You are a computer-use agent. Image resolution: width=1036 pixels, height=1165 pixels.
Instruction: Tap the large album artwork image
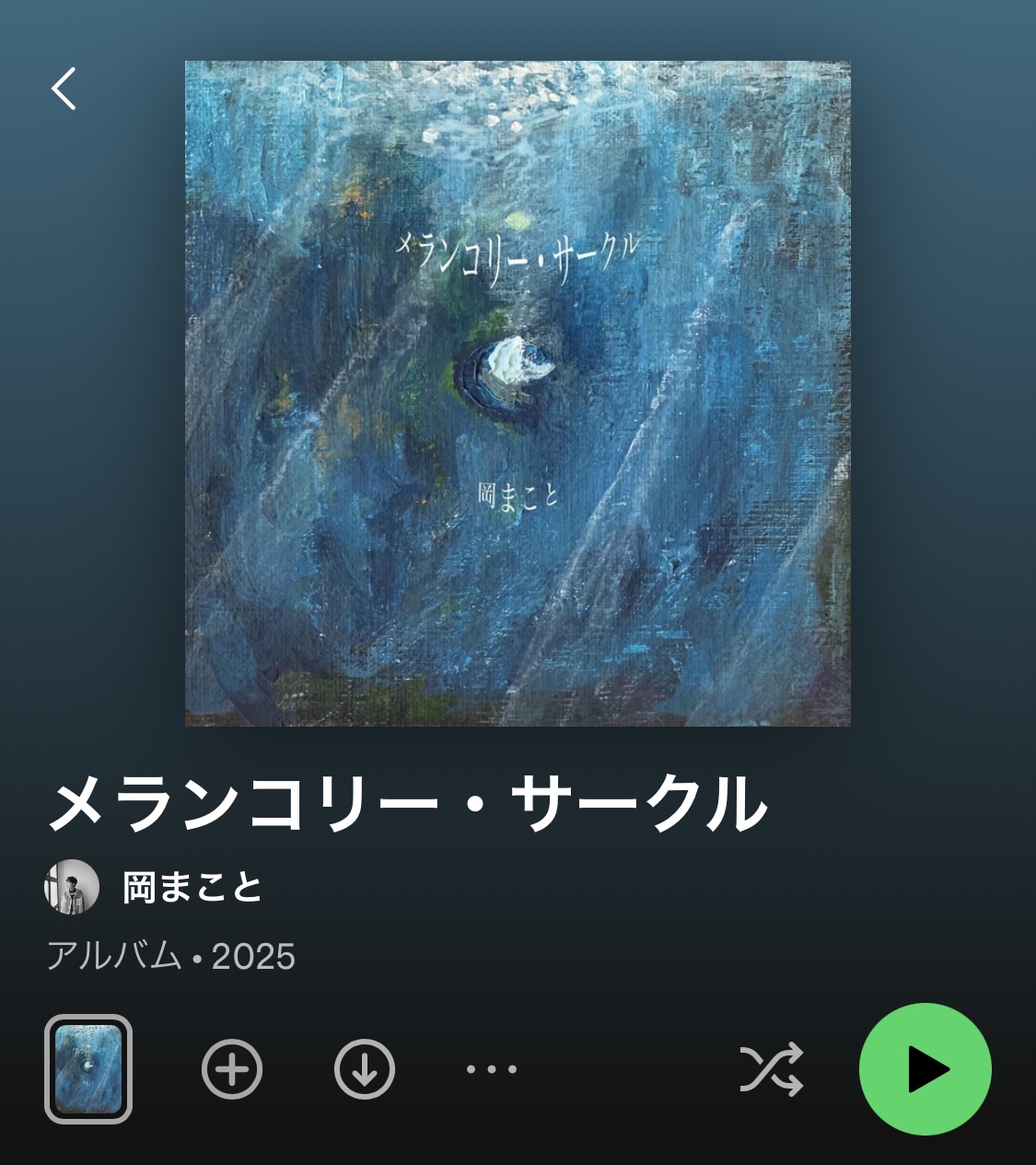tap(518, 391)
